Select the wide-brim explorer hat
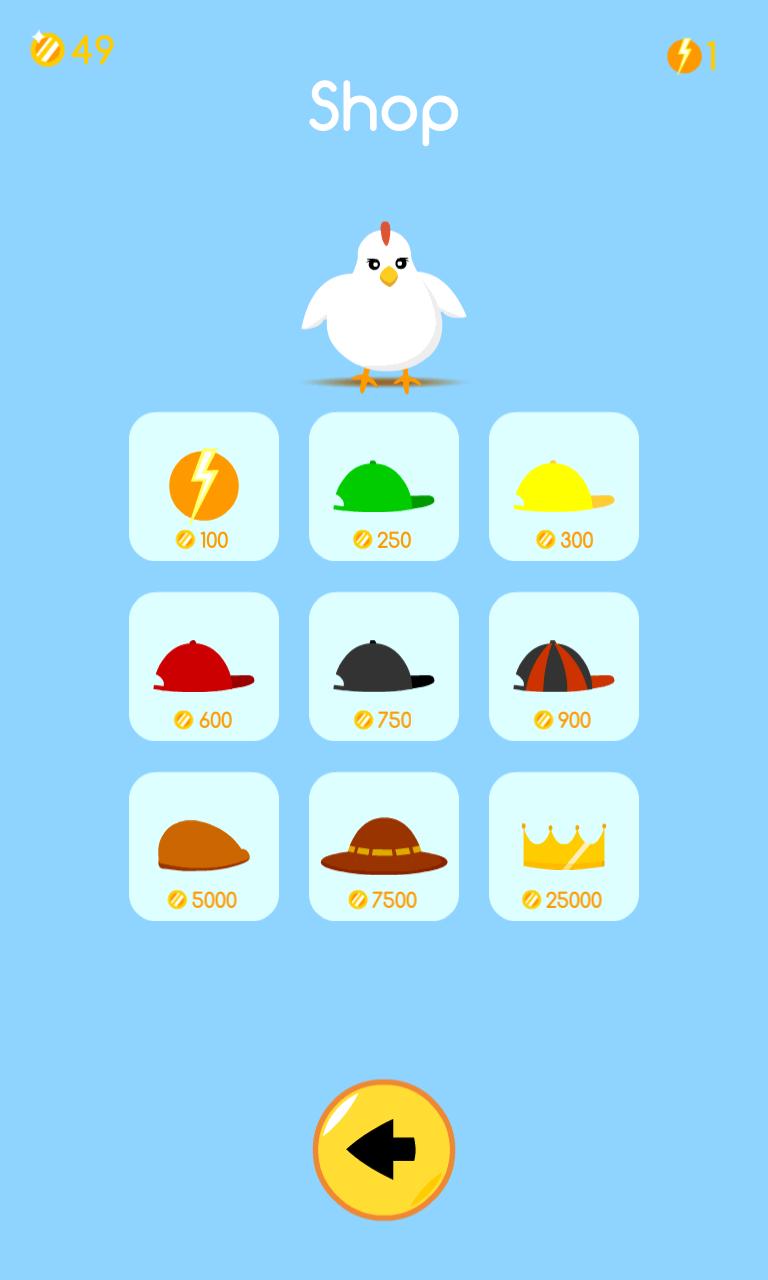Screen dimensions: 768x1280 click(x=384, y=845)
